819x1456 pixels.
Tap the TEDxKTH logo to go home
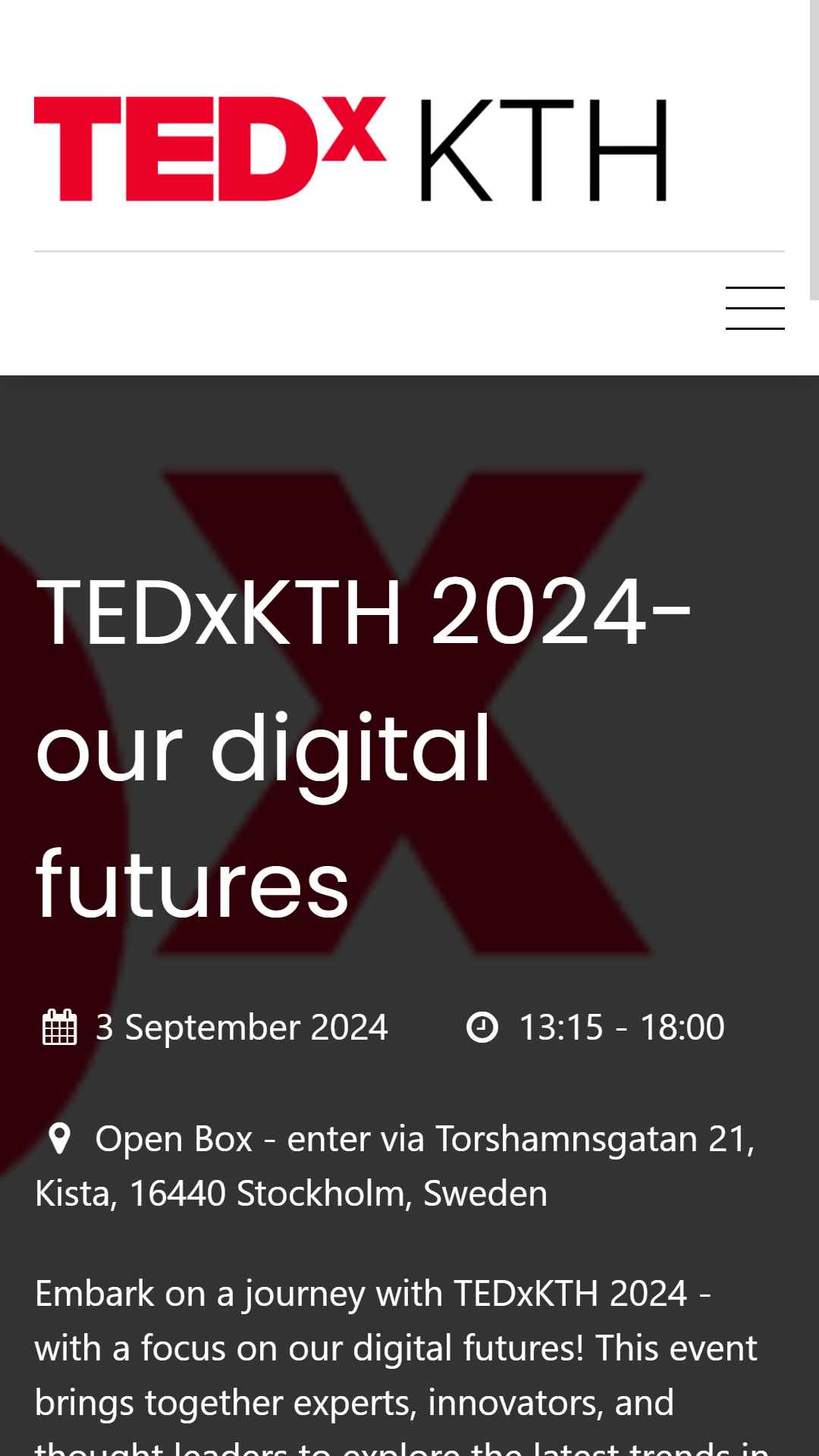[350, 149]
